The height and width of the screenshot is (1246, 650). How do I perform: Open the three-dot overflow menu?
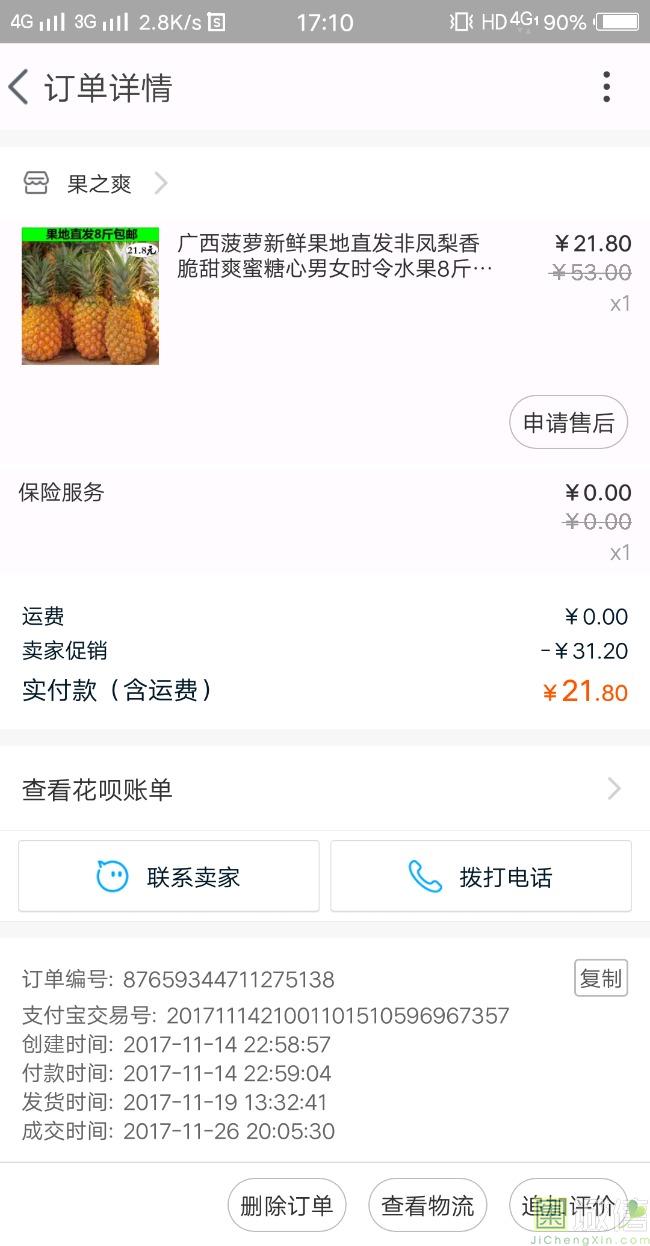(606, 88)
